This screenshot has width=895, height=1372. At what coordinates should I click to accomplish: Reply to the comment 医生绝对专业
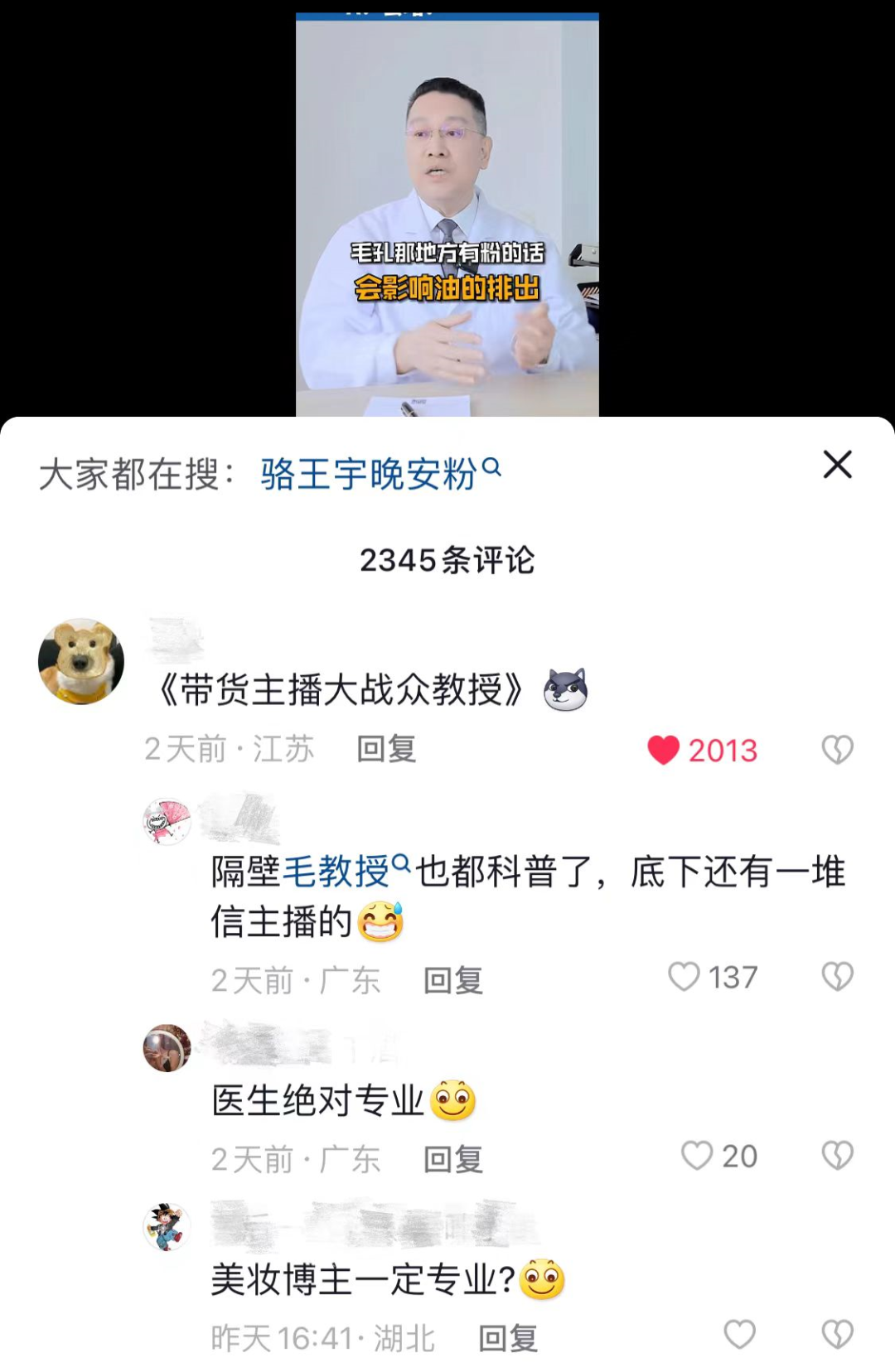coord(452,1159)
